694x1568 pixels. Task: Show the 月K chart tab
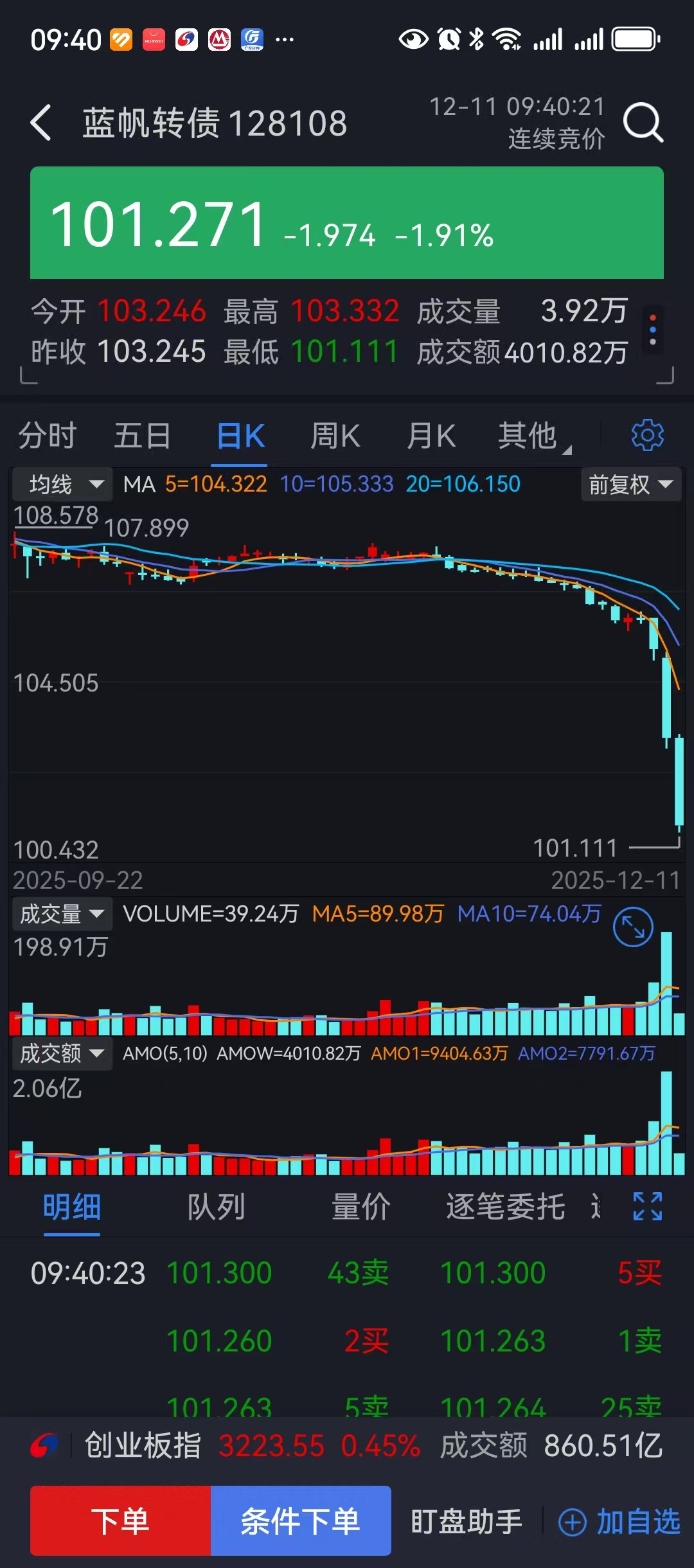[431, 436]
